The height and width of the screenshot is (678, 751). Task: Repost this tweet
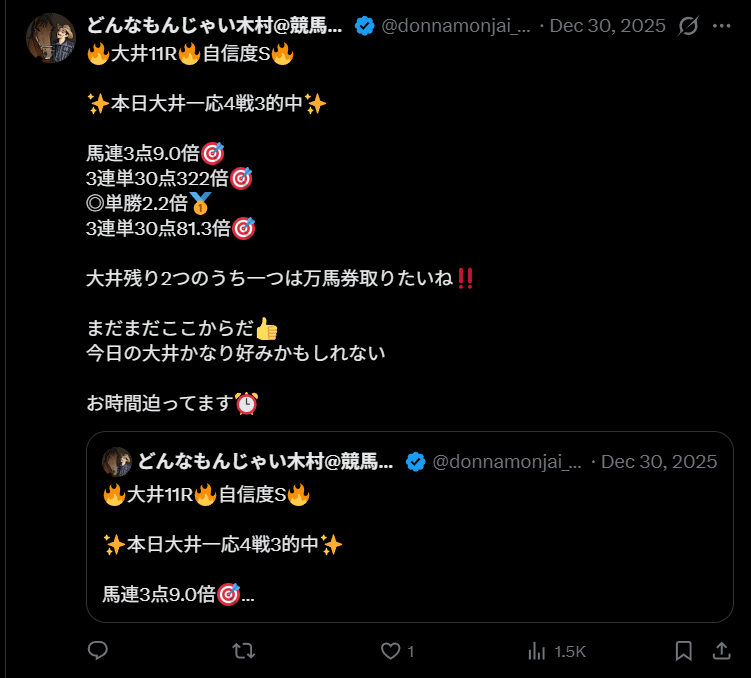point(242,651)
